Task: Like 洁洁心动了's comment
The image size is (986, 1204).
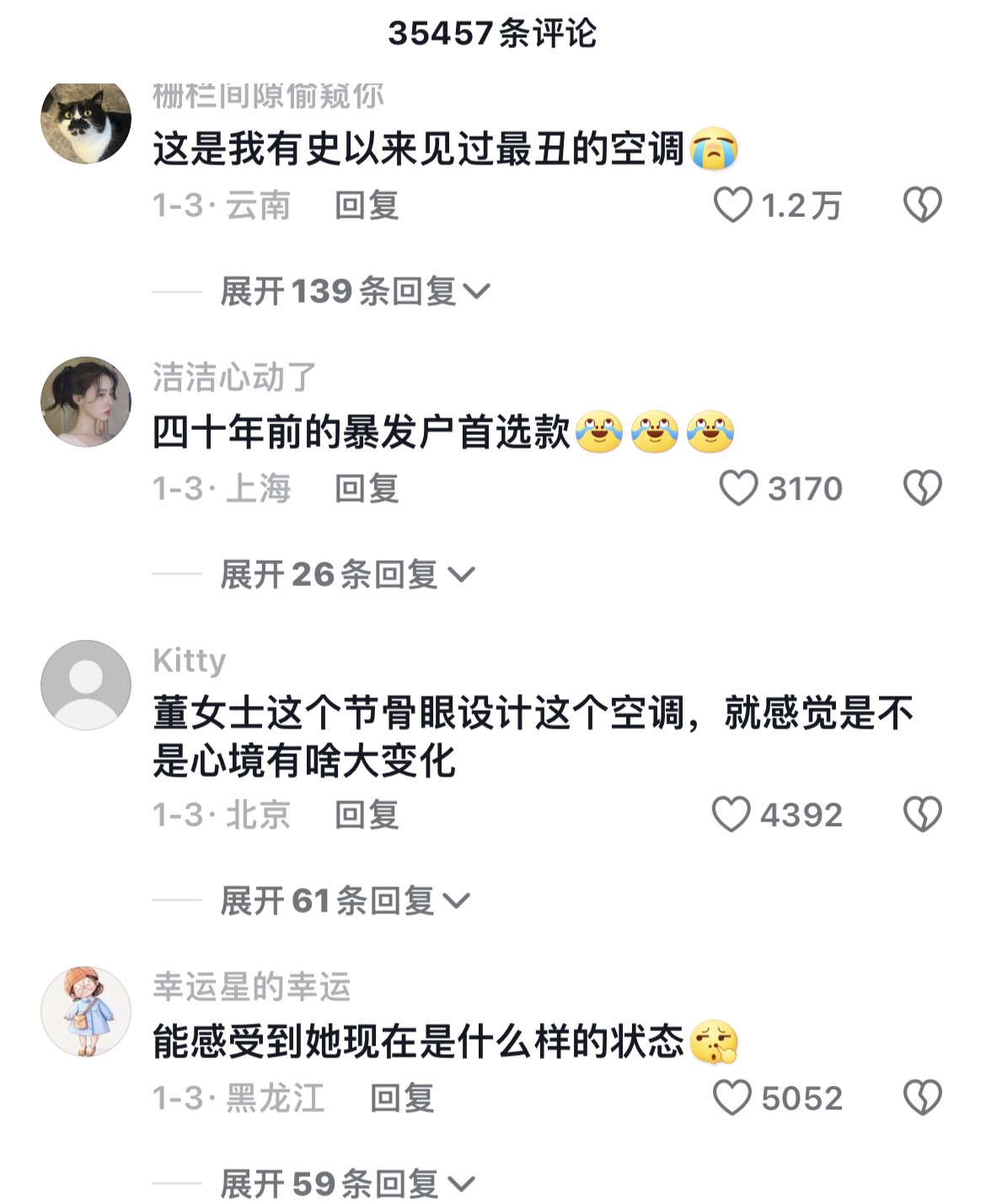Action: [x=738, y=489]
